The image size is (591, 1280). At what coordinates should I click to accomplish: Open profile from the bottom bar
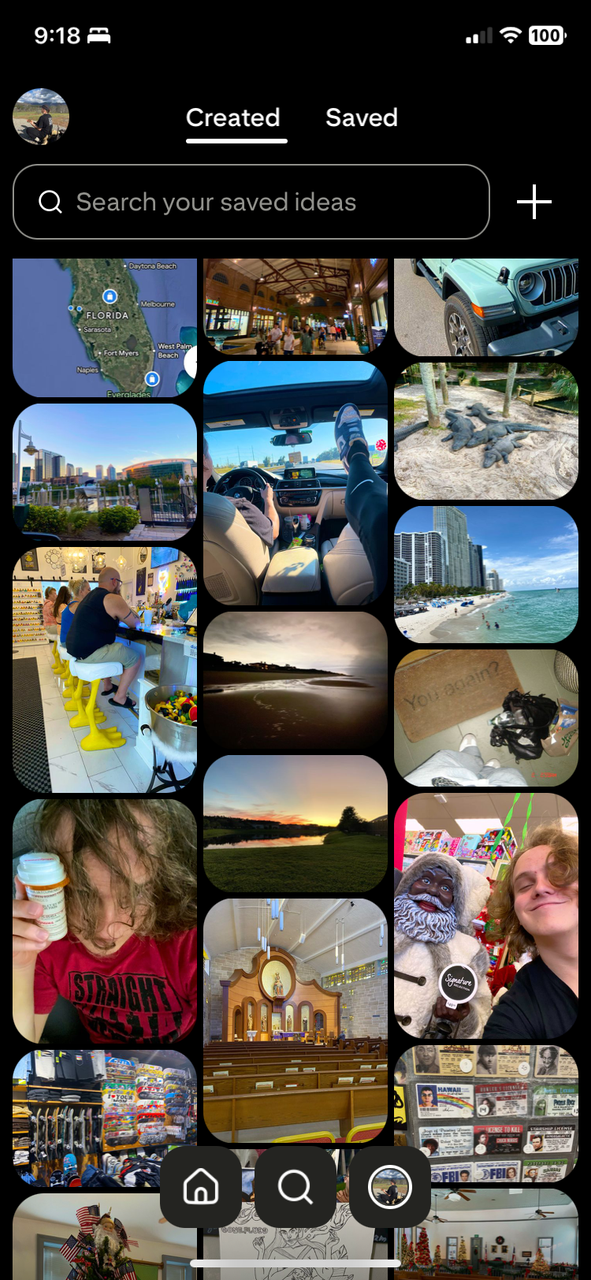[389, 1187]
